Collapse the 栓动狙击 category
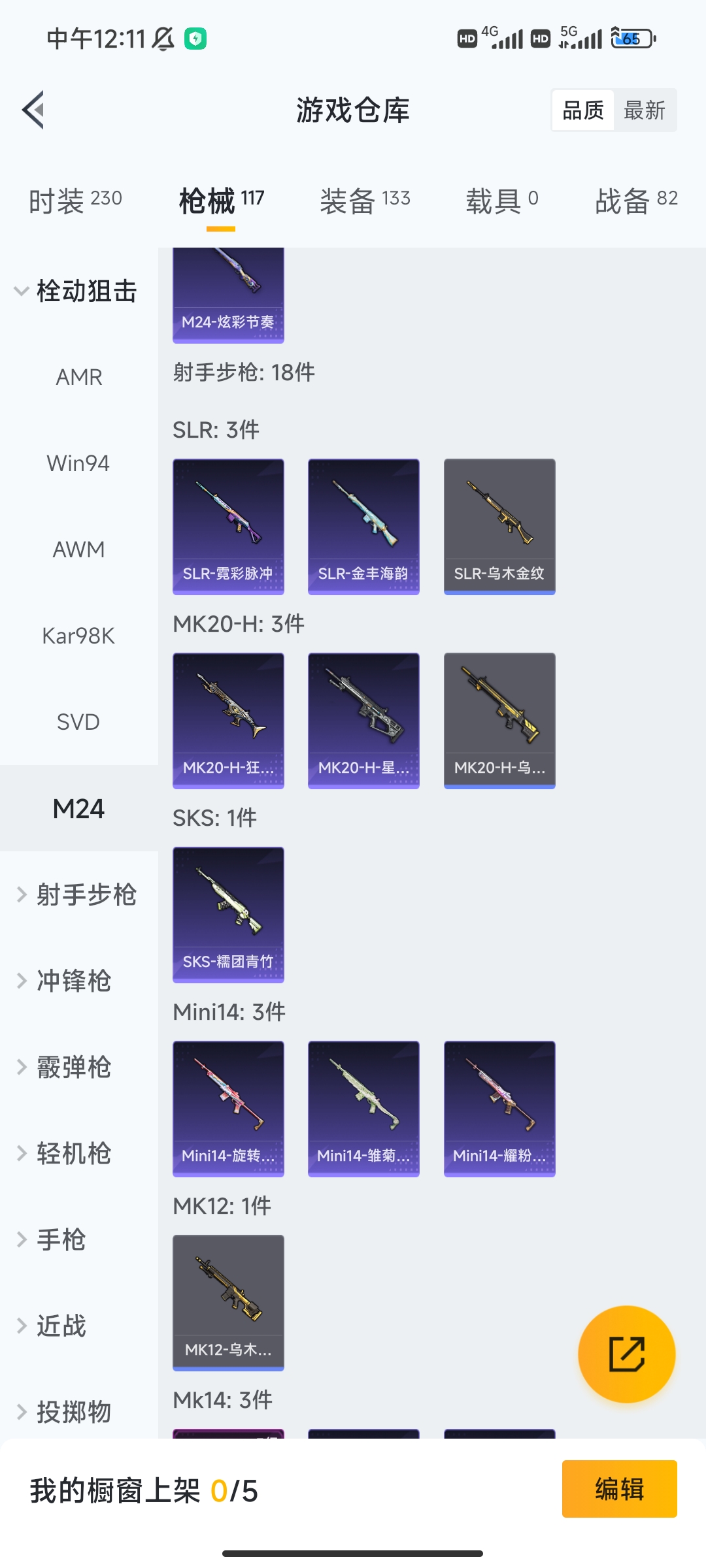706x1568 pixels. click(x=78, y=292)
